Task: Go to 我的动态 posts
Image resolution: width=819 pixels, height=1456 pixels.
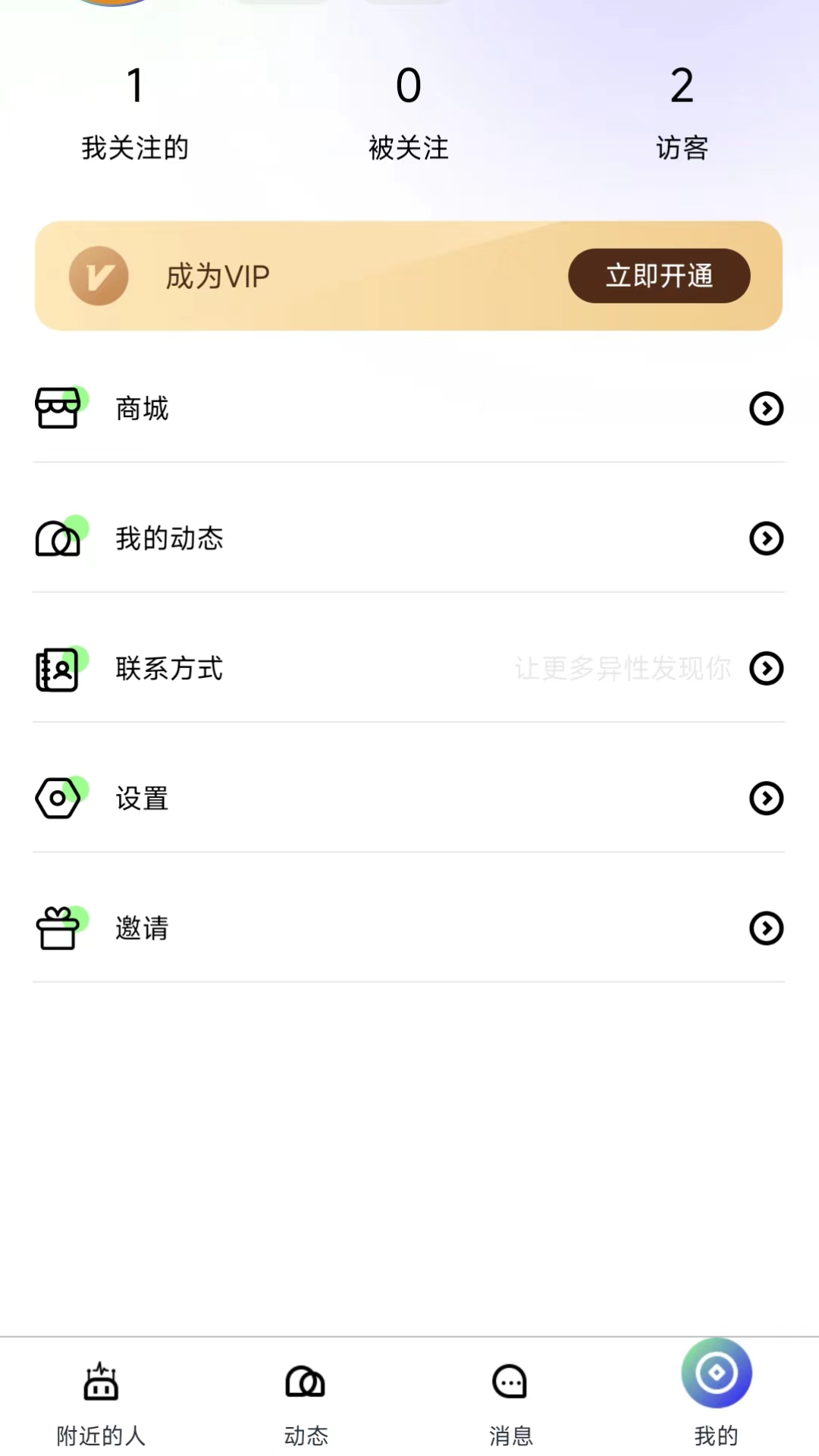Action: [x=409, y=538]
